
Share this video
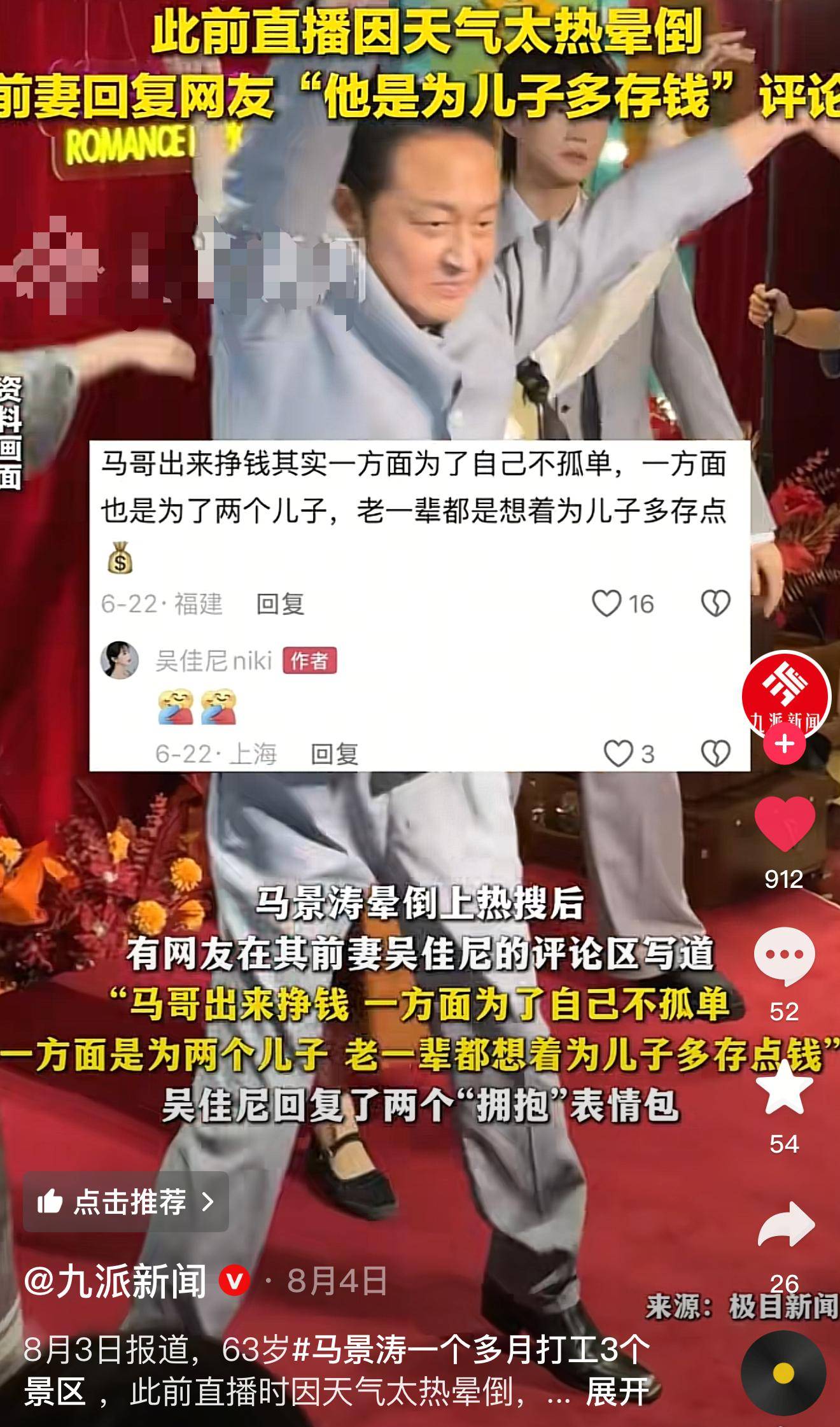coord(785,1225)
